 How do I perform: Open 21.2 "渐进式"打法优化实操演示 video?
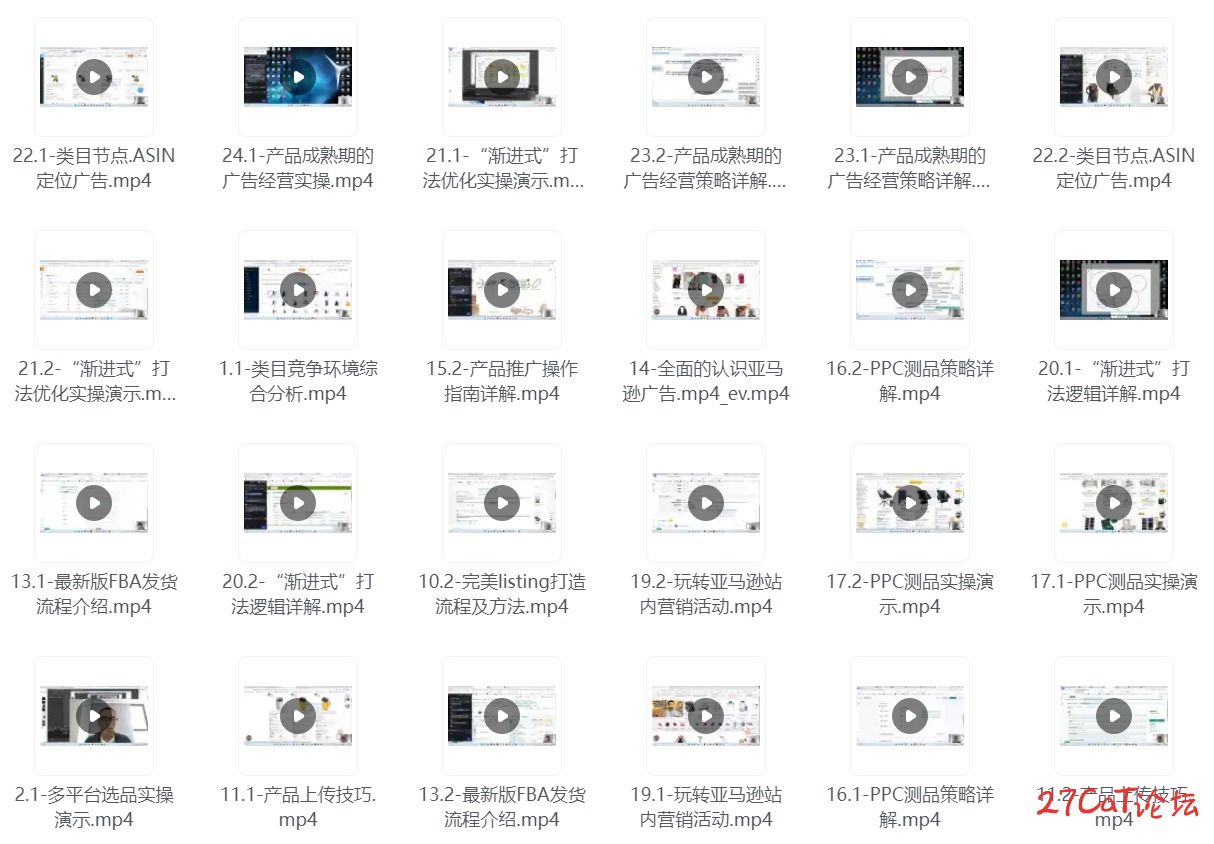[94, 290]
